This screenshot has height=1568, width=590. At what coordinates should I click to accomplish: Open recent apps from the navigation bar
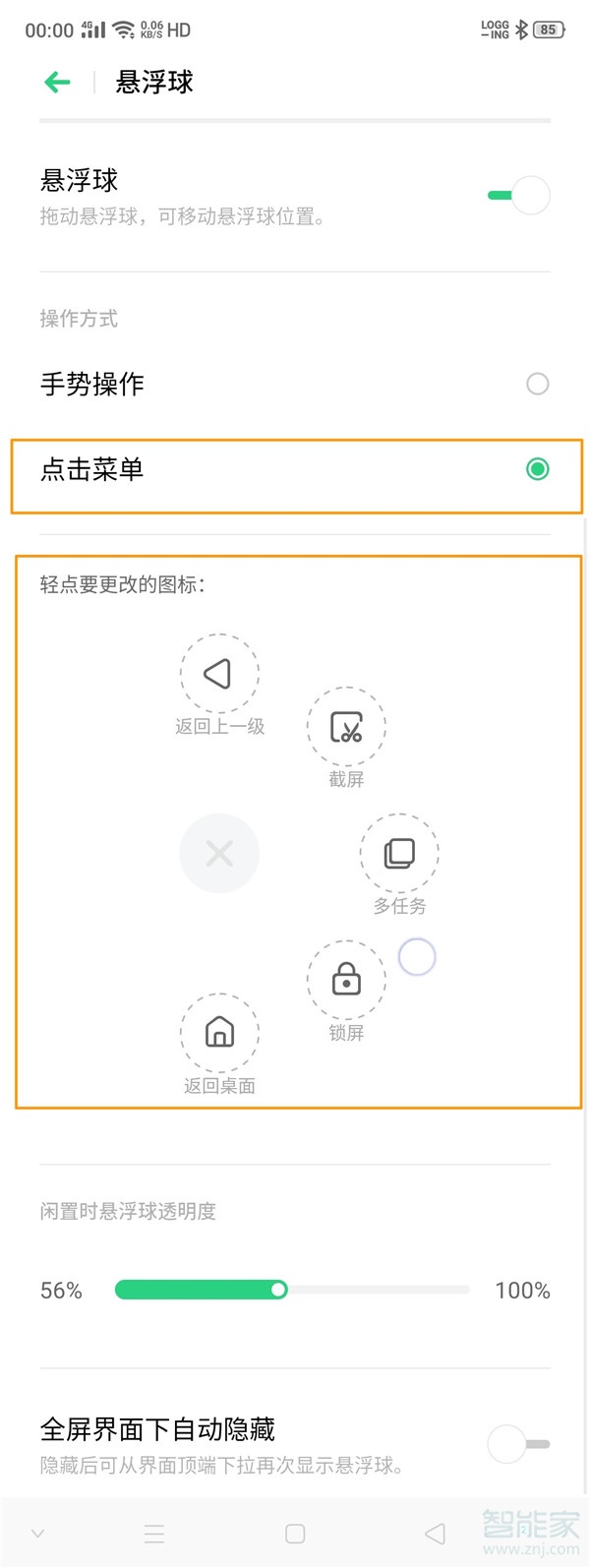click(154, 1534)
